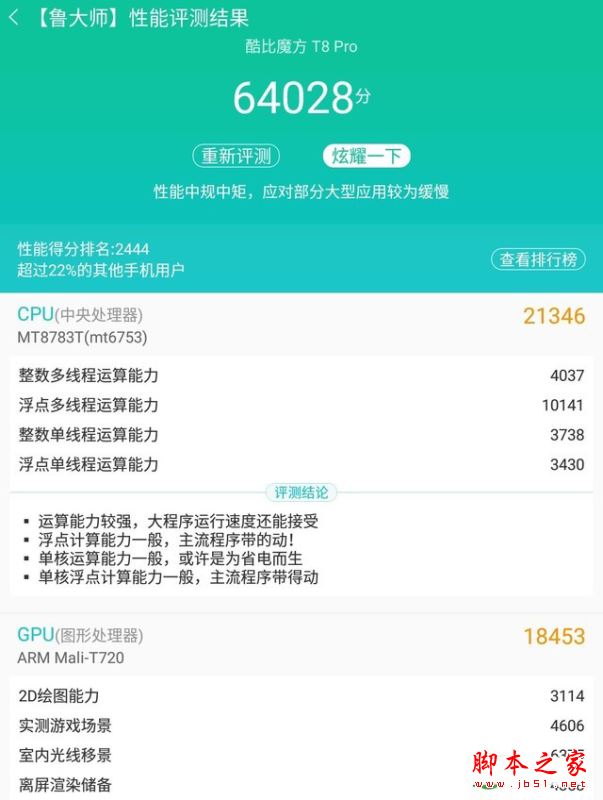The width and height of the screenshot is (603, 800).
Task: Tap 重新评测 to rerun the benchmark
Action: click(236, 156)
